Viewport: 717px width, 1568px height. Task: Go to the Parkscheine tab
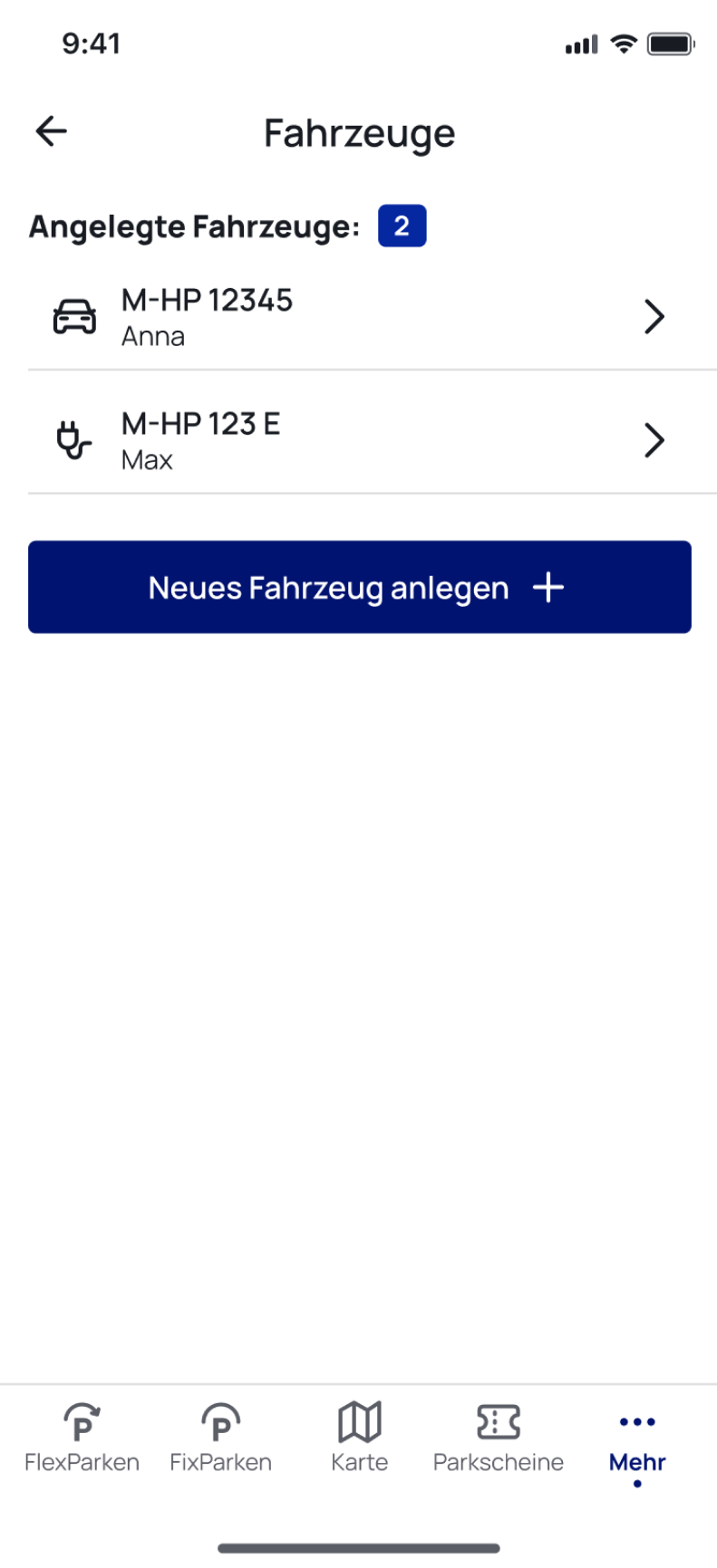click(x=498, y=1438)
